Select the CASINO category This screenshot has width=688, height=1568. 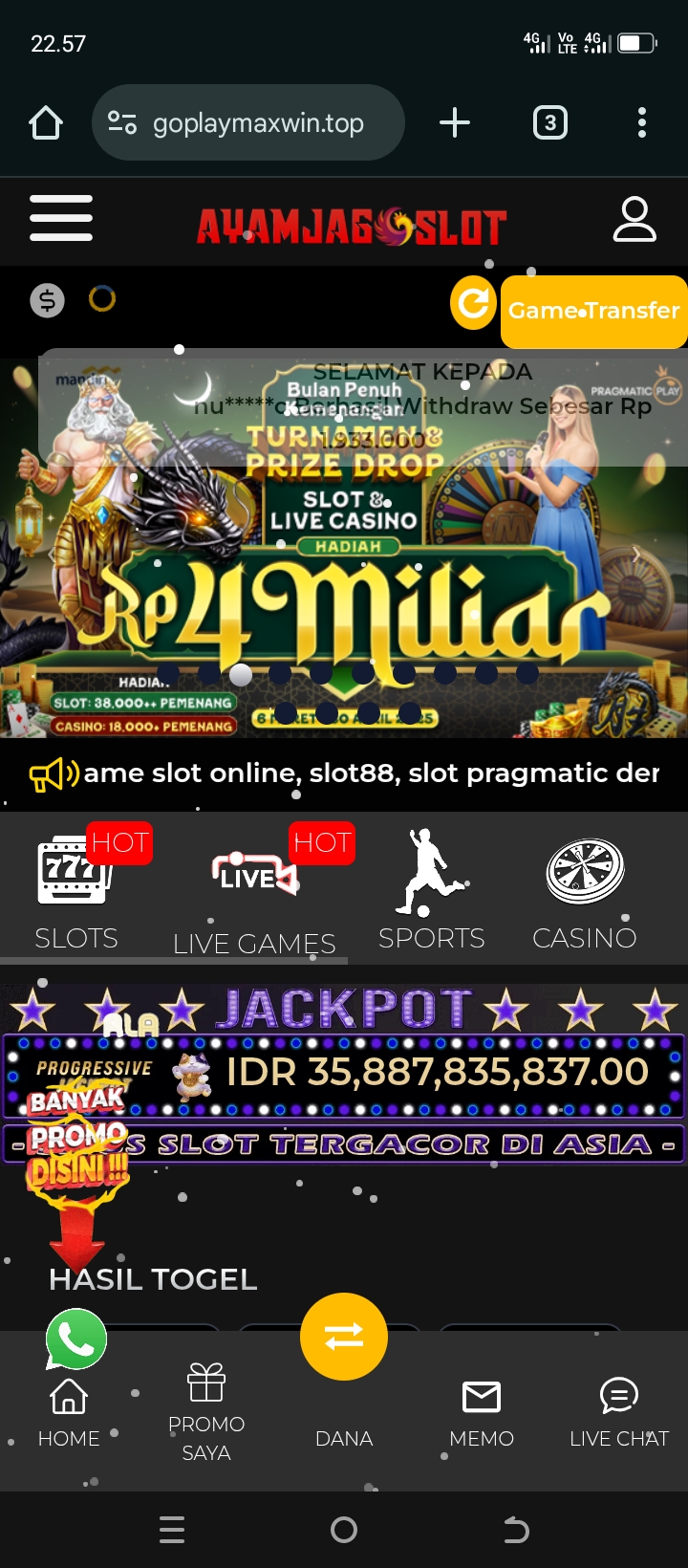[x=585, y=891]
